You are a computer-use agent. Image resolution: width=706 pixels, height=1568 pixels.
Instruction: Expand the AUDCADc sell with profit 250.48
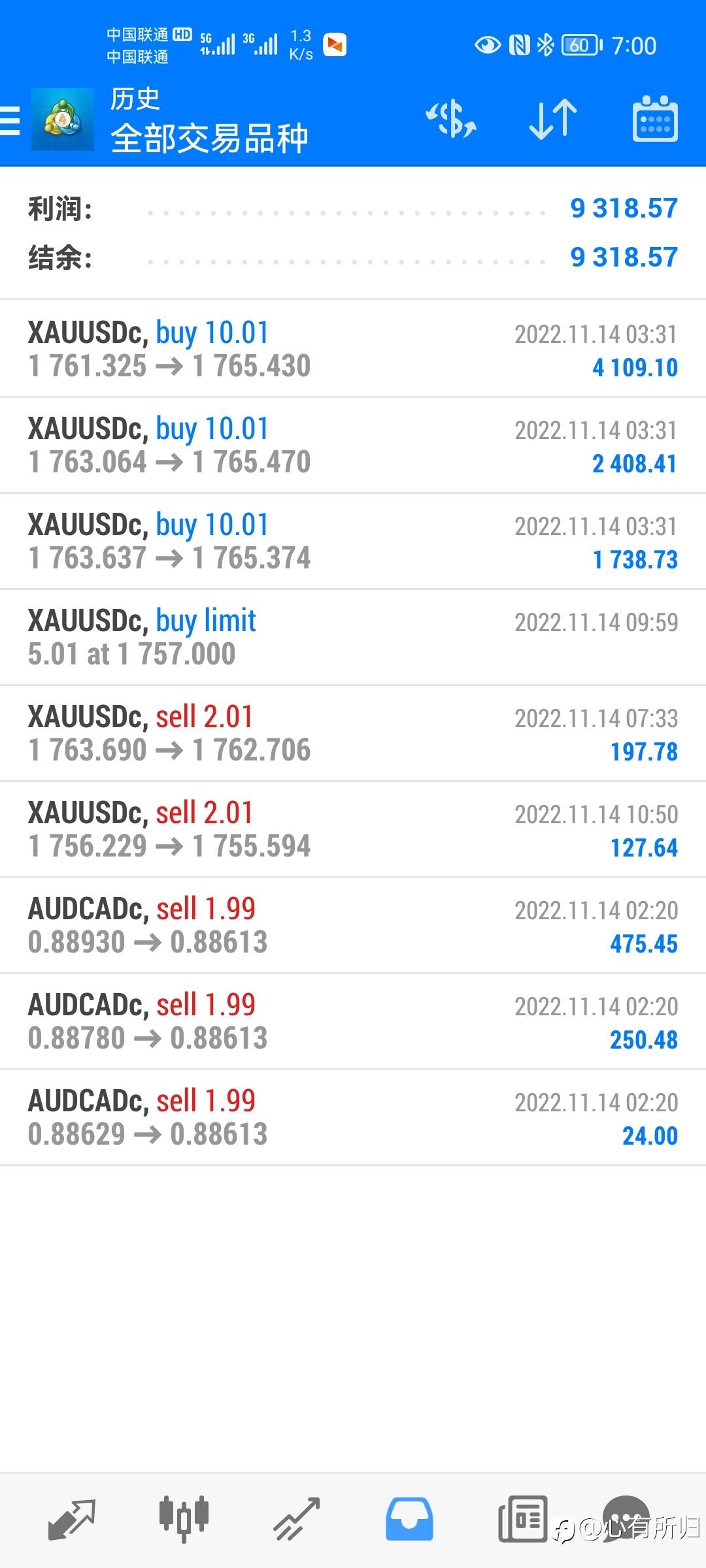click(x=353, y=1022)
